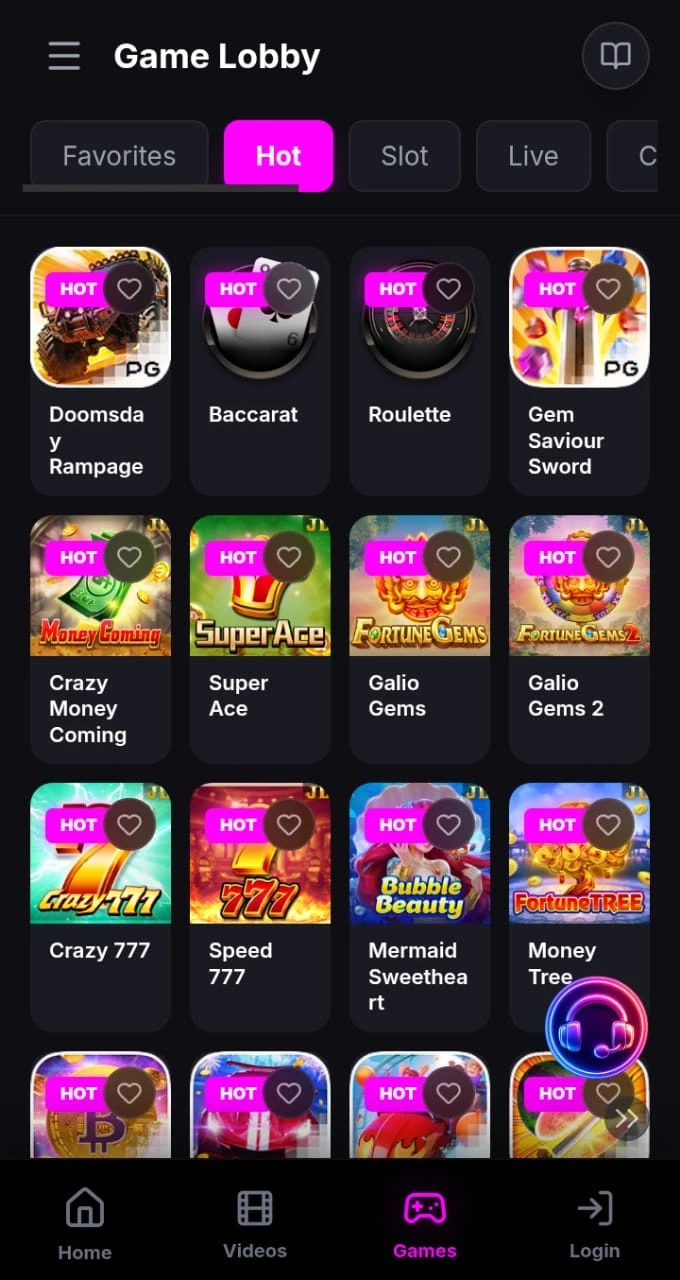Go to the Login screen
The image size is (680, 1280).
(x=595, y=1222)
